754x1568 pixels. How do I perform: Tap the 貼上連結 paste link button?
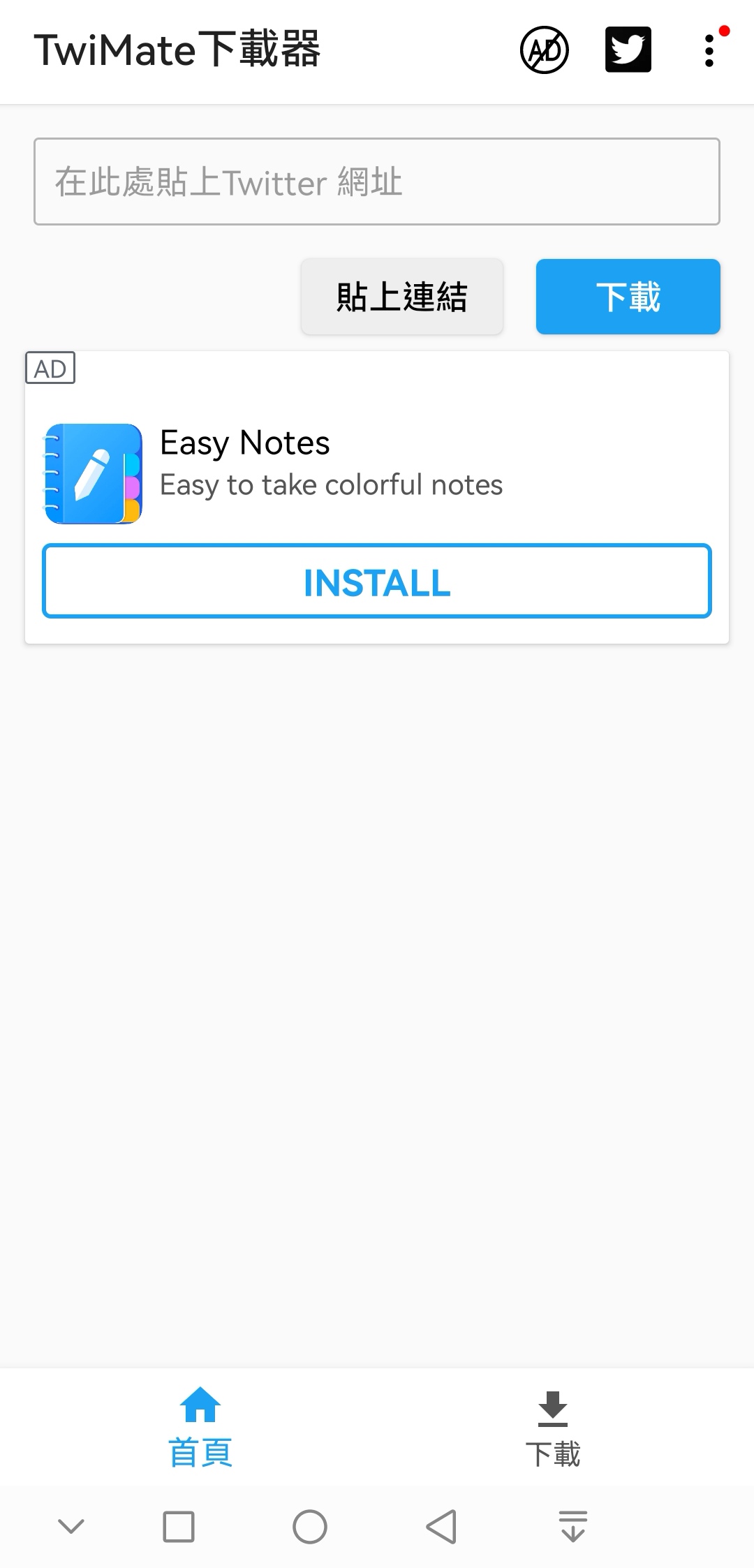click(402, 297)
